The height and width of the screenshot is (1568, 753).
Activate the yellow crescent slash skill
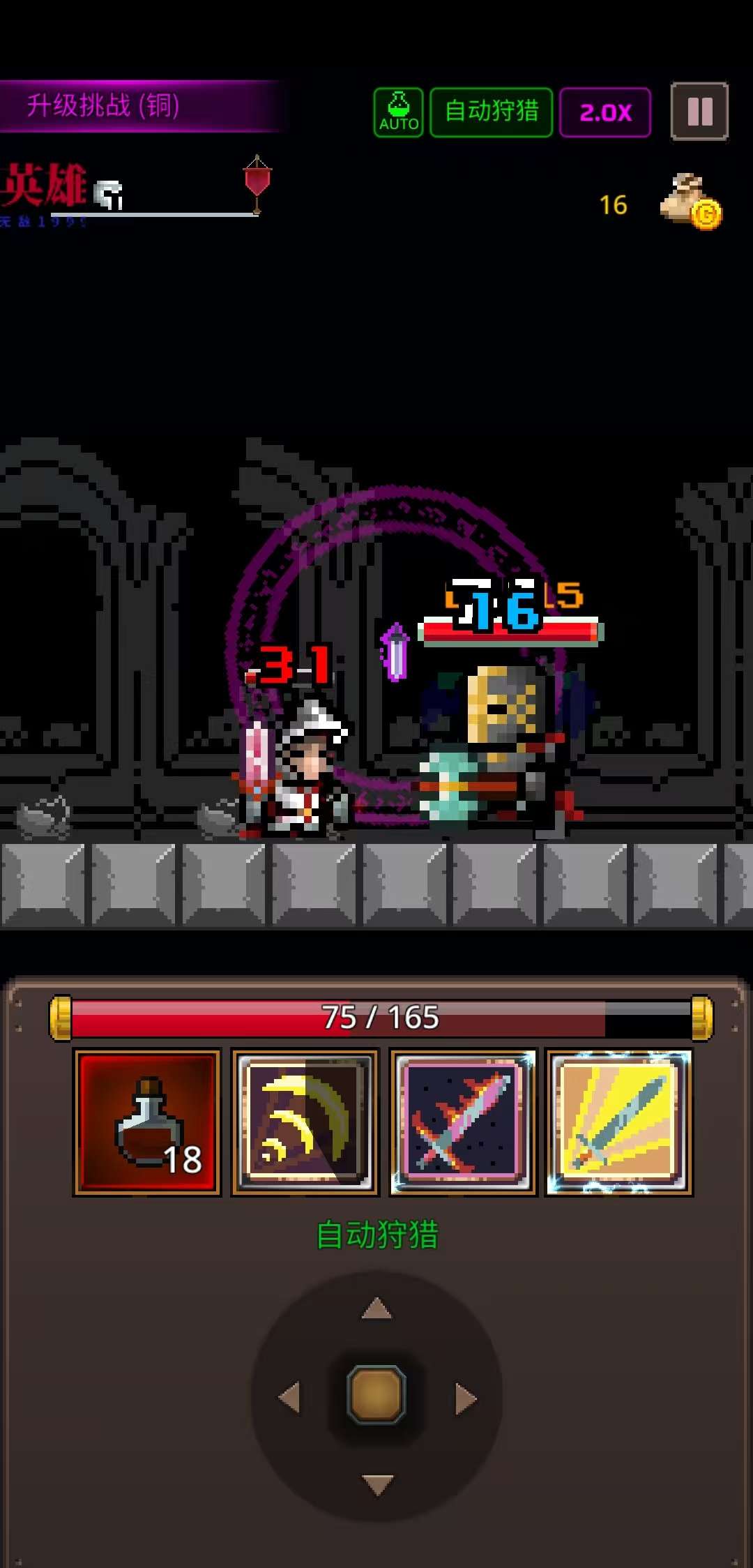pos(305,1122)
